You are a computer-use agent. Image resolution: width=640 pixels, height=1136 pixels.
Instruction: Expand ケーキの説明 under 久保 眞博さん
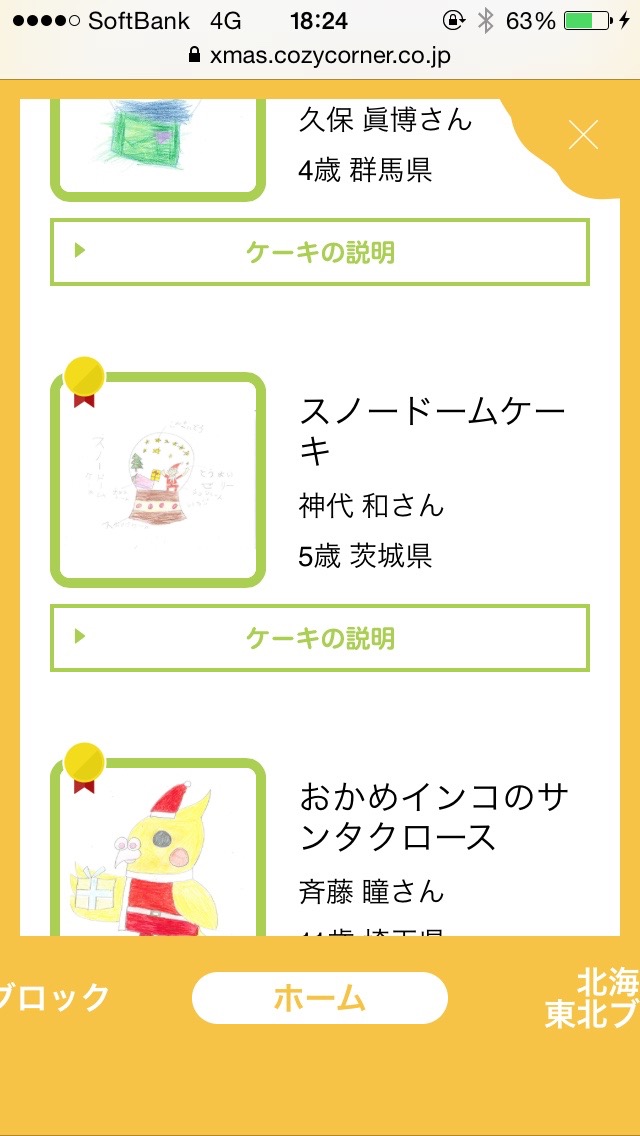click(x=320, y=252)
